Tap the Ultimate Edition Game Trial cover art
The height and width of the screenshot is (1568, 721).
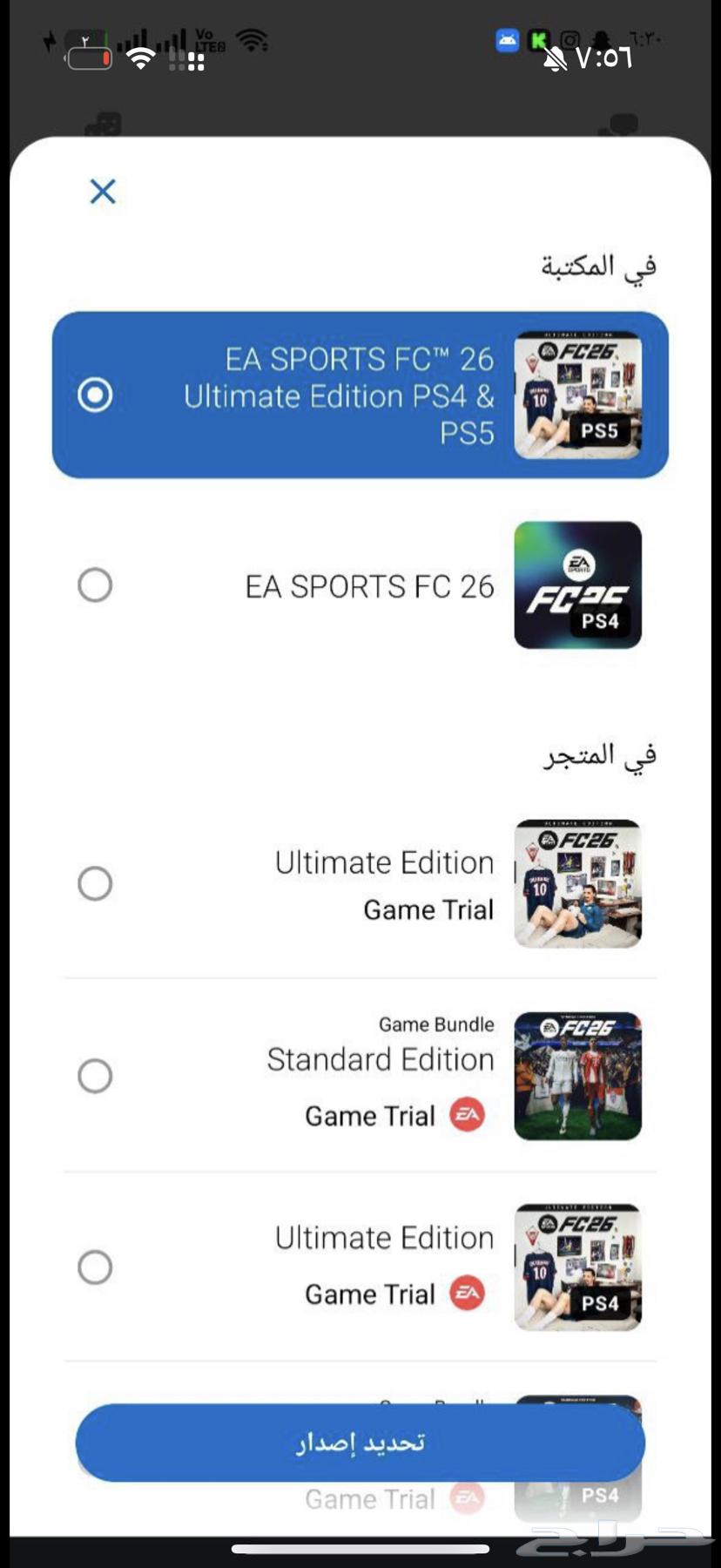coord(577,882)
